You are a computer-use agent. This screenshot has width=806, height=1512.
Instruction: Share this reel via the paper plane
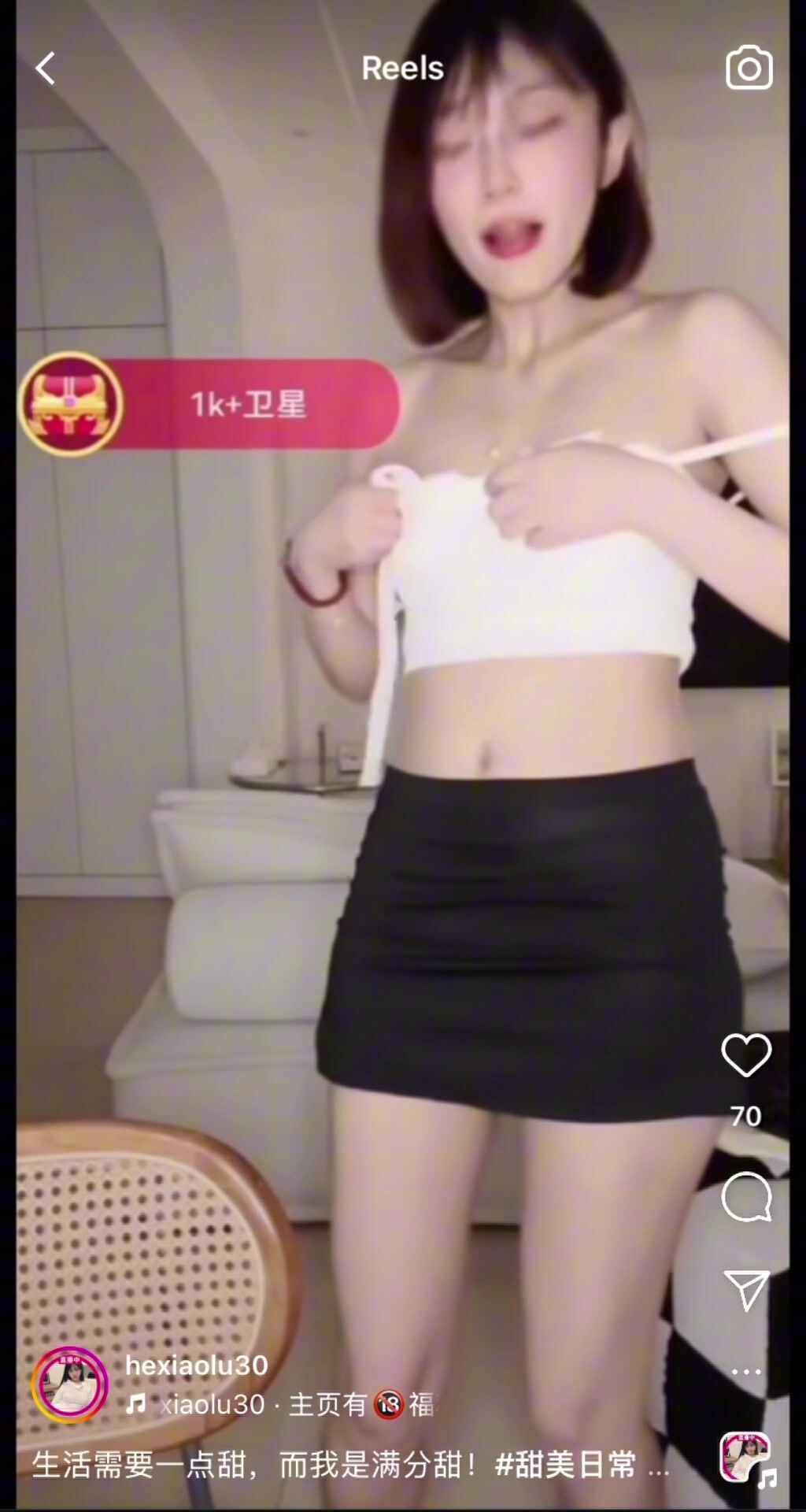(746, 1290)
